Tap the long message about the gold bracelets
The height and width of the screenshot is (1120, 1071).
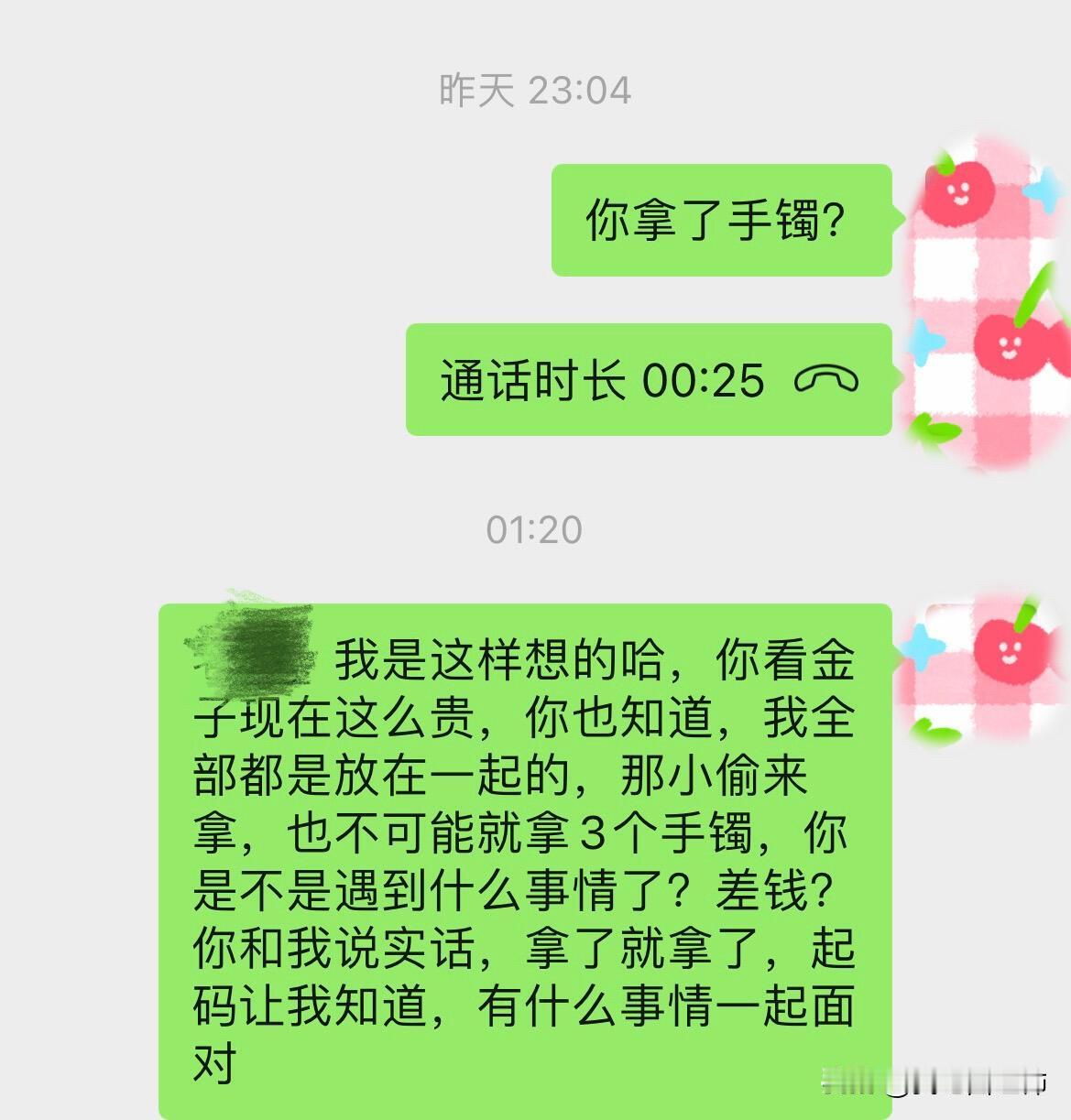coord(522,852)
